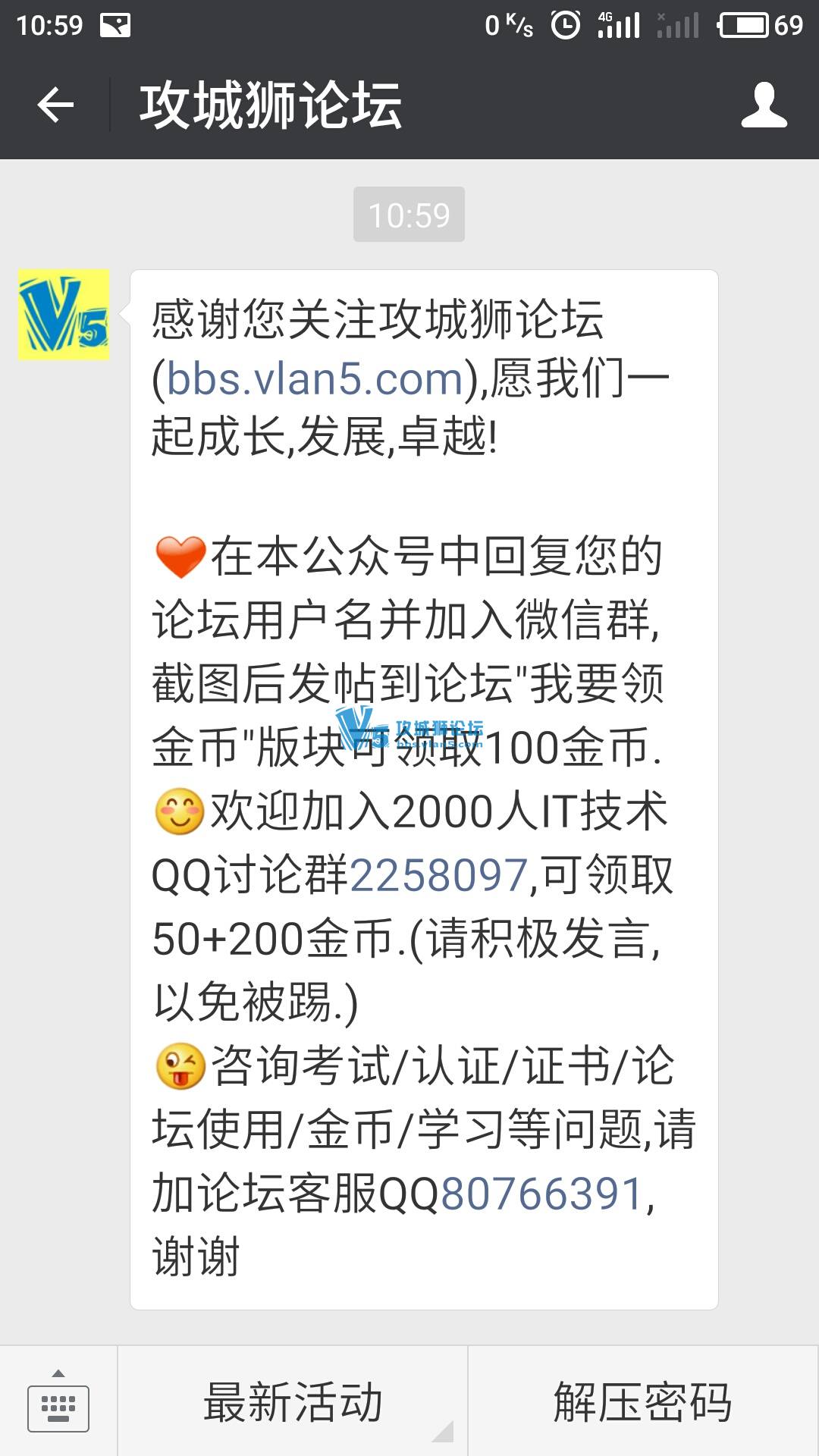Open the bbs.vlan5.com link

click(x=315, y=378)
